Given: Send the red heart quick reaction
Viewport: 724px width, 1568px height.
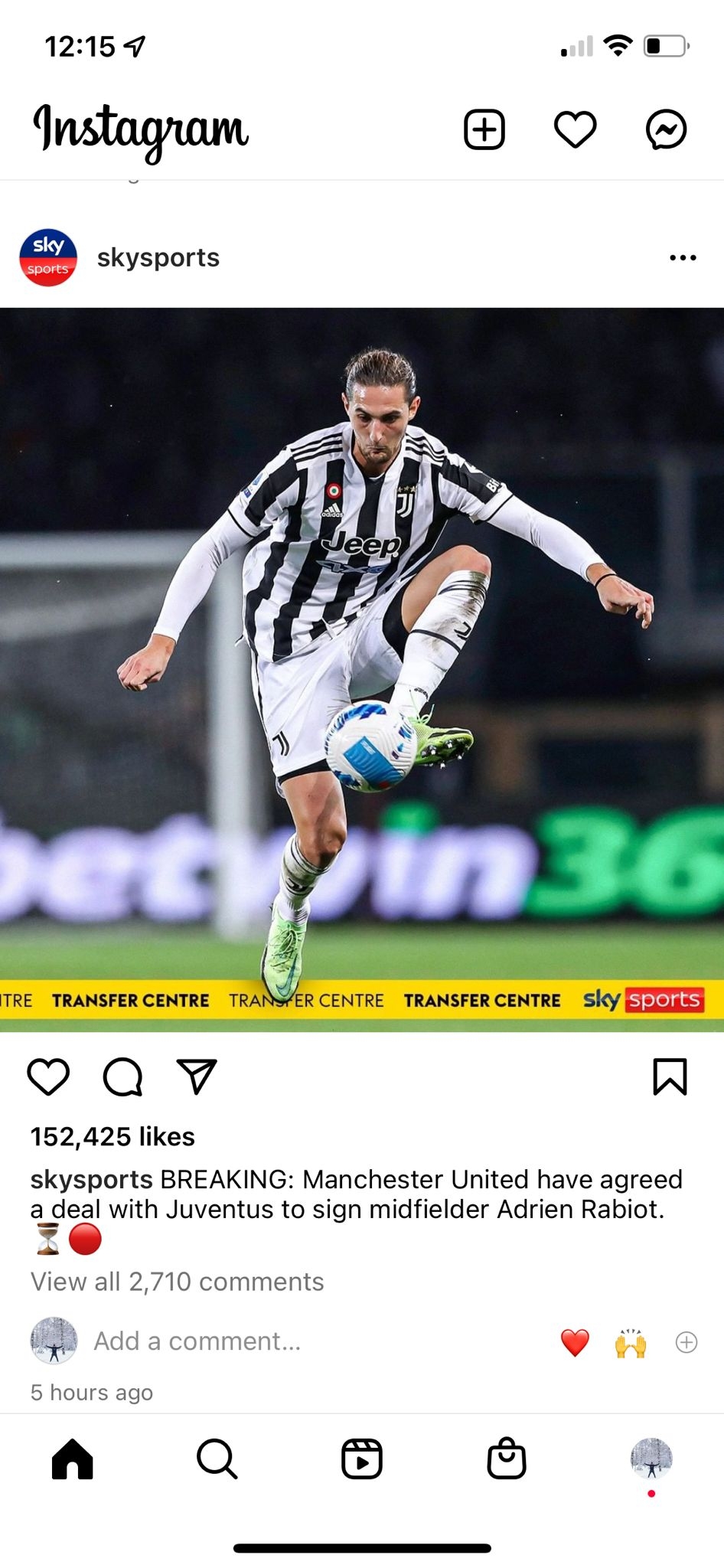Looking at the screenshot, I should pos(575,1342).
